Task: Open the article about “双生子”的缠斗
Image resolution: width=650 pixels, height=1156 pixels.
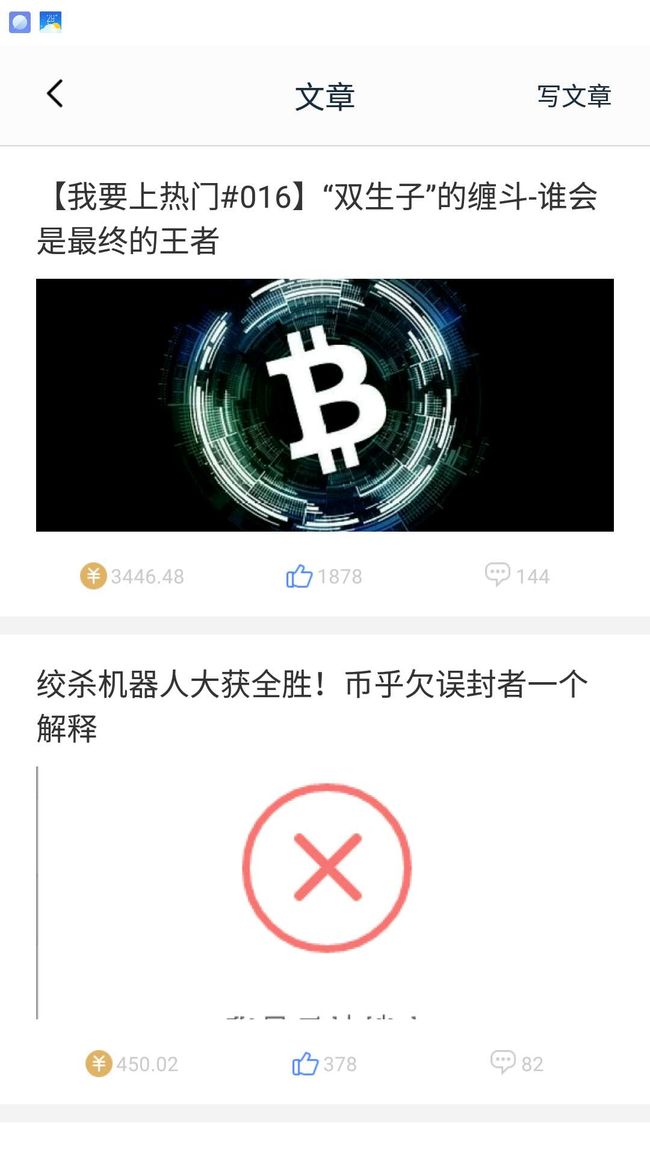Action: point(317,219)
